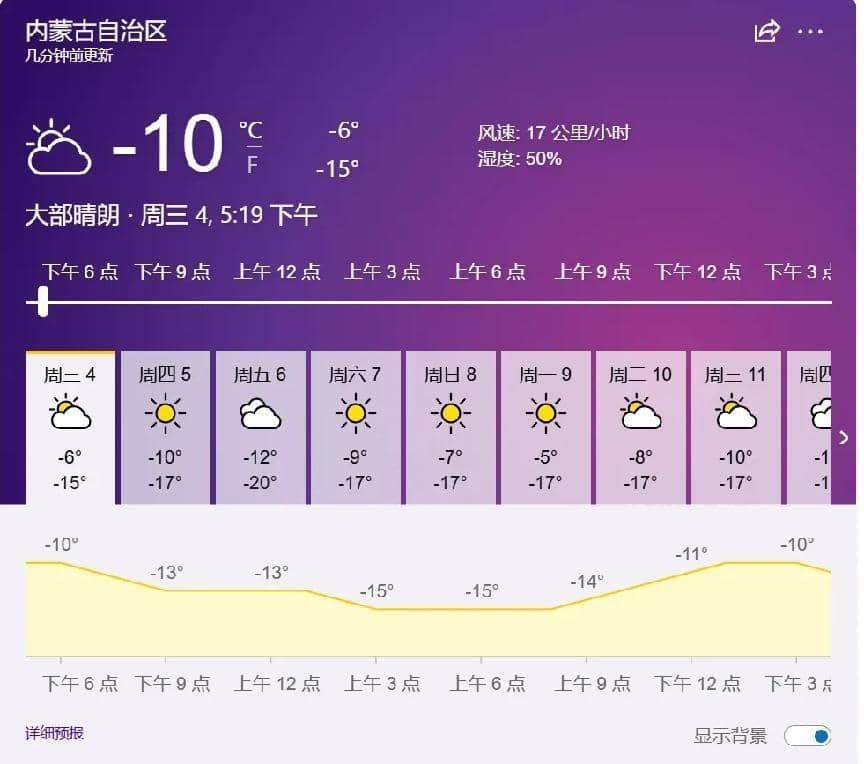View the 周一 9 forecast card
This screenshot has width=864, height=764.
pos(545,427)
